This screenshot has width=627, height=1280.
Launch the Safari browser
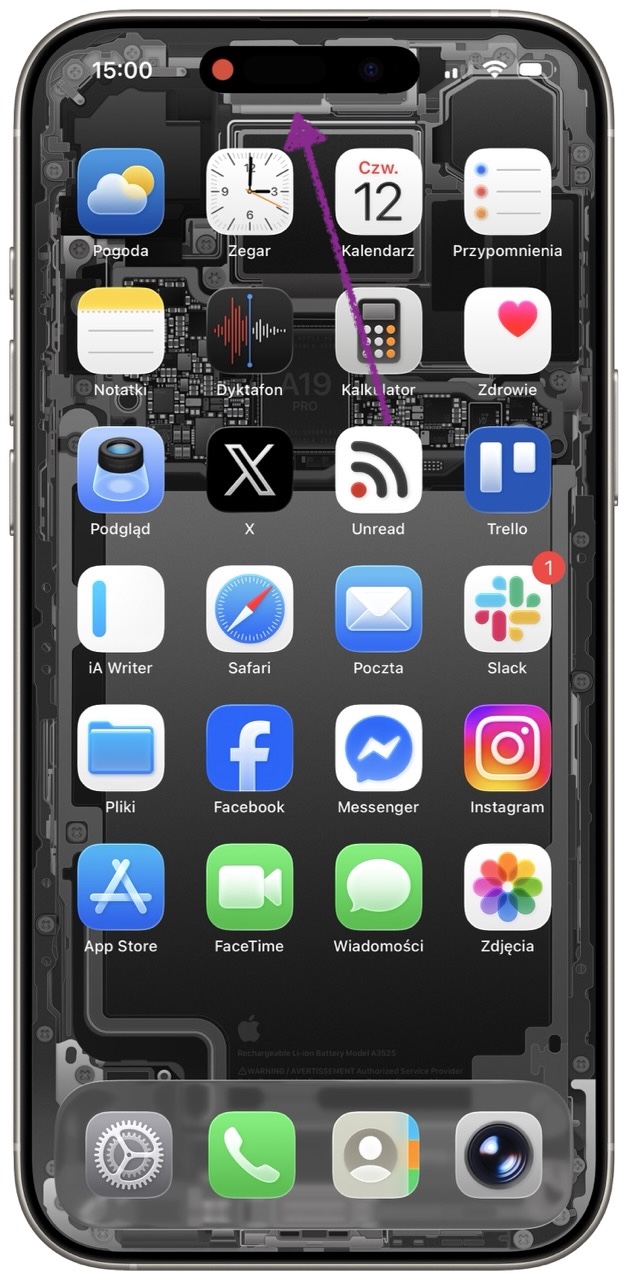click(x=249, y=609)
